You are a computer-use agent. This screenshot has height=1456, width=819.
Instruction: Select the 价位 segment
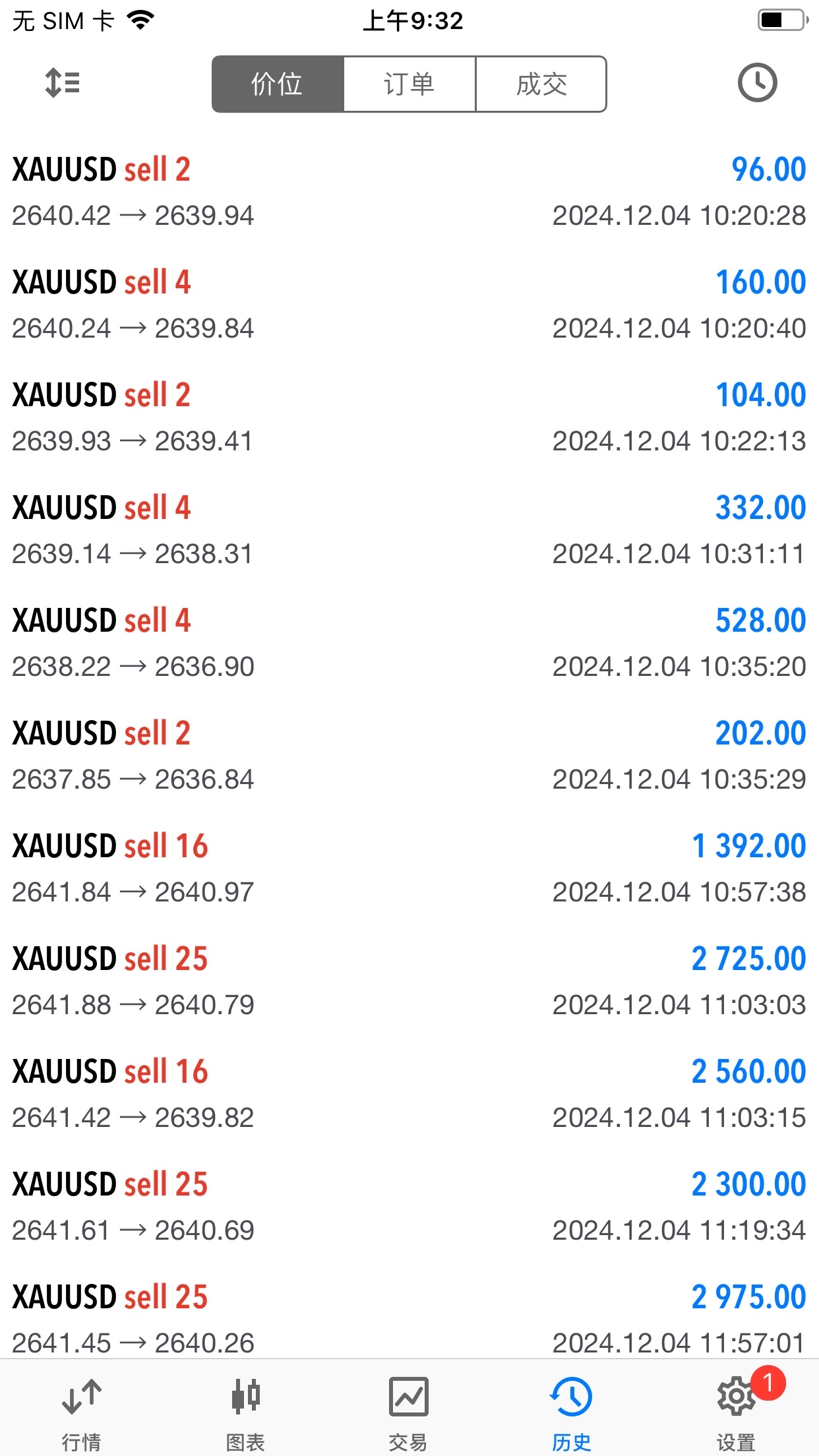click(278, 84)
